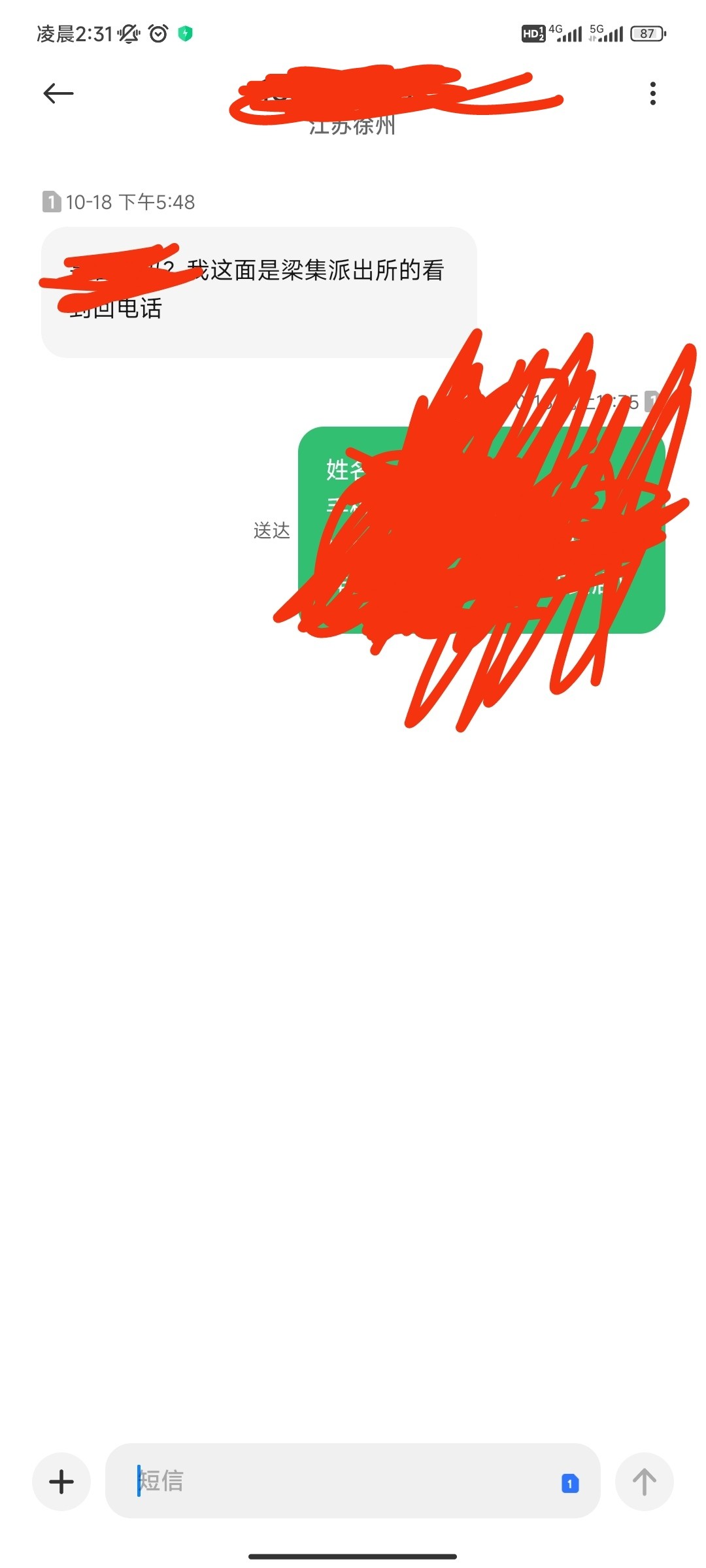Open the three-dot overflow menu
Image resolution: width=706 pixels, height=1568 pixels.
pos(652,93)
